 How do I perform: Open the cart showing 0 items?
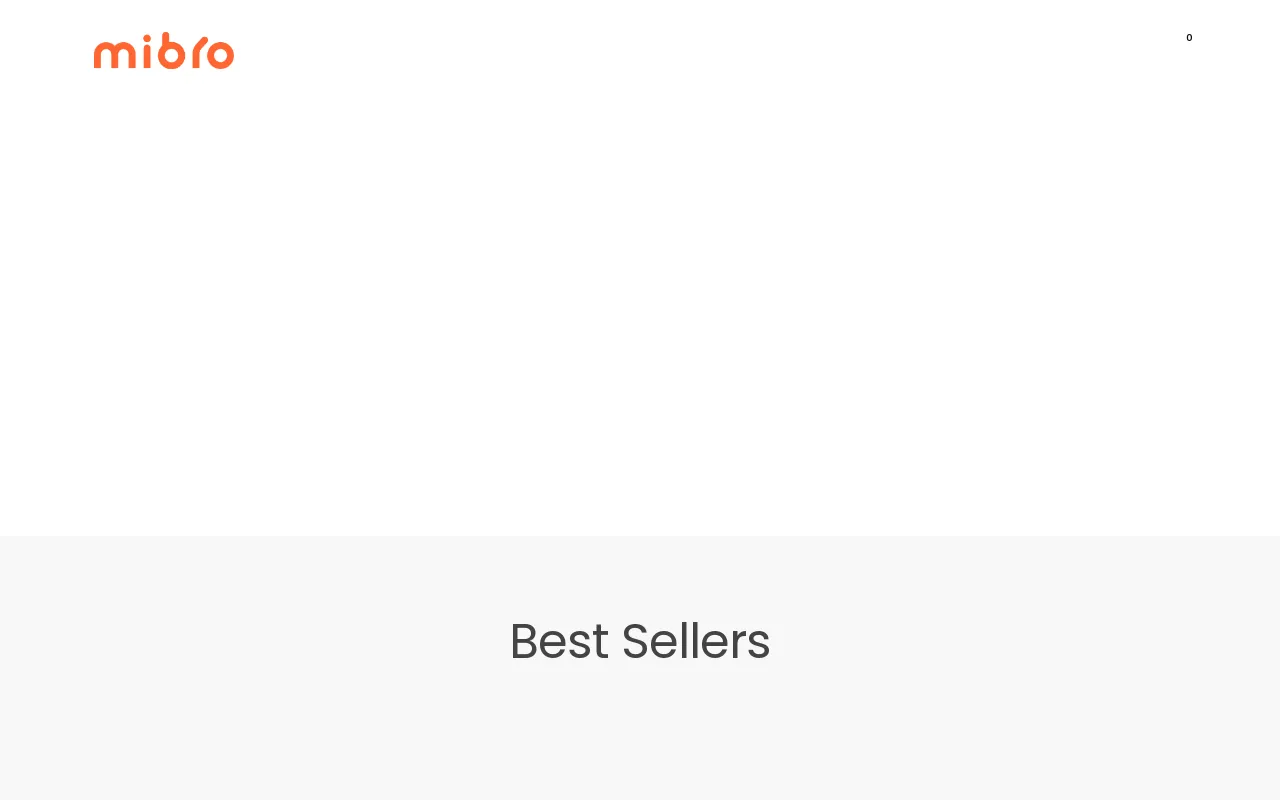tap(1186, 41)
